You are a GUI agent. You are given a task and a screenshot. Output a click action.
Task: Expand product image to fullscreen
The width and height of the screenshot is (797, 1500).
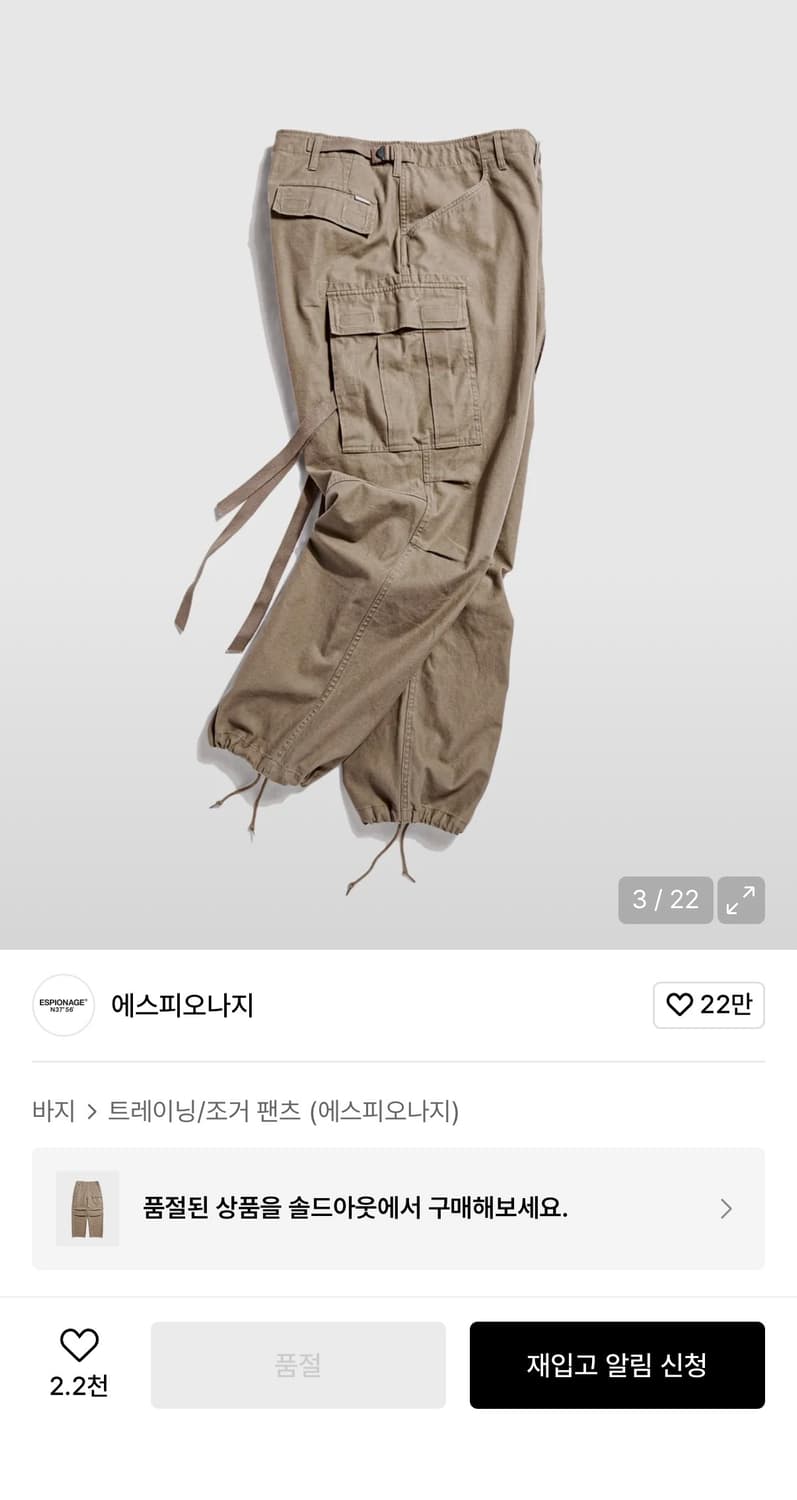tap(741, 900)
